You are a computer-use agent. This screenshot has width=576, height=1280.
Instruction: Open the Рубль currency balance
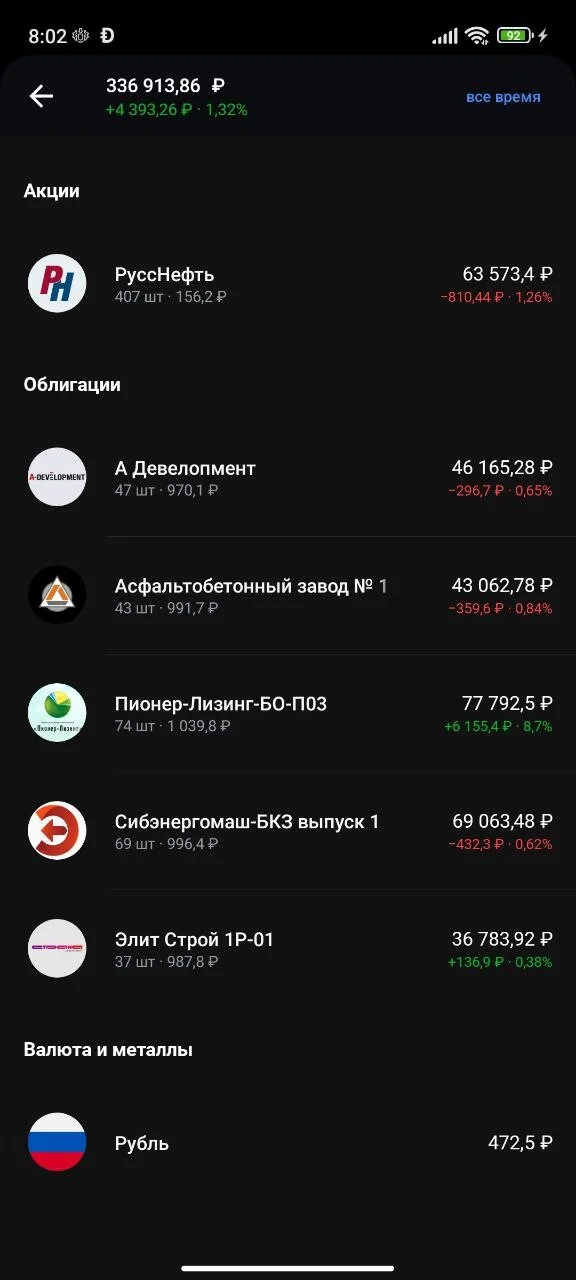tap(288, 1142)
